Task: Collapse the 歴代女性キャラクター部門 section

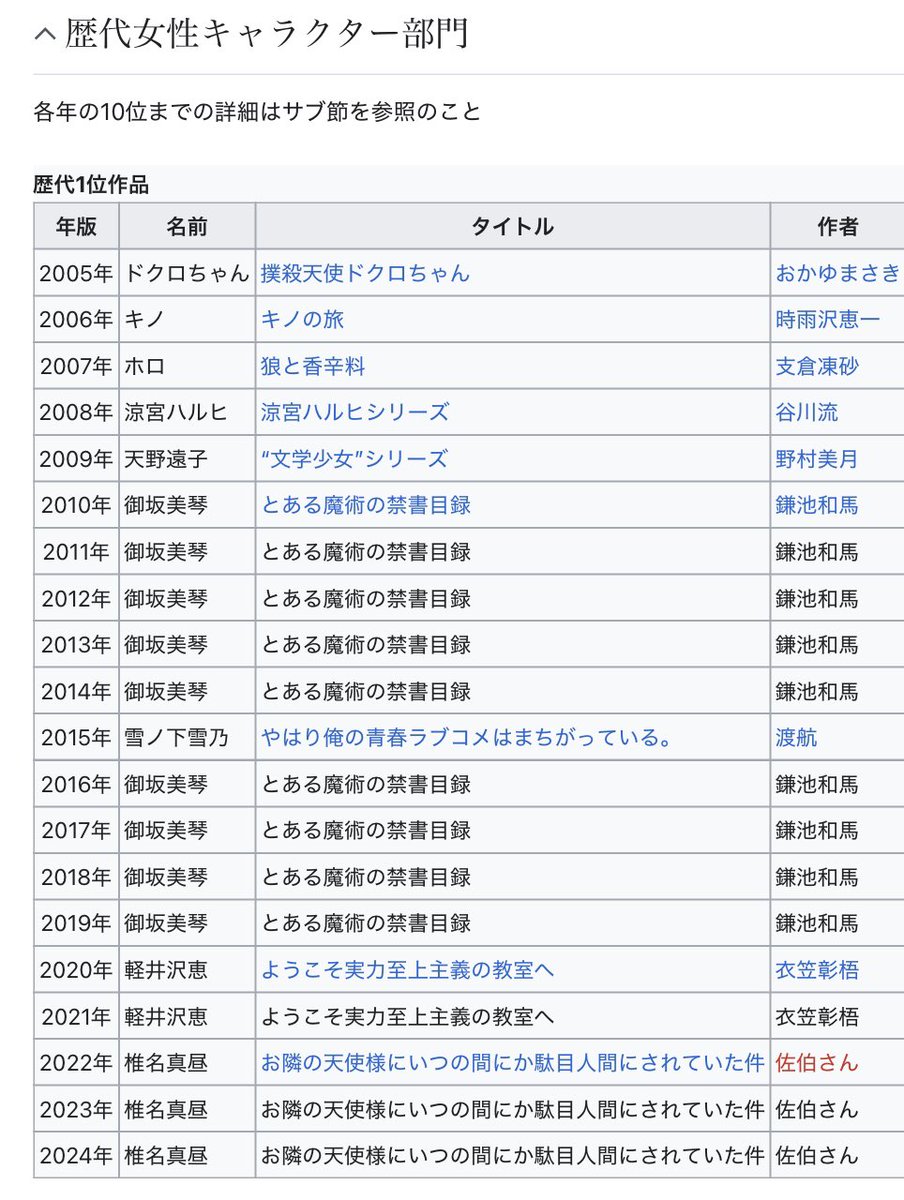Action: (45, 35)
